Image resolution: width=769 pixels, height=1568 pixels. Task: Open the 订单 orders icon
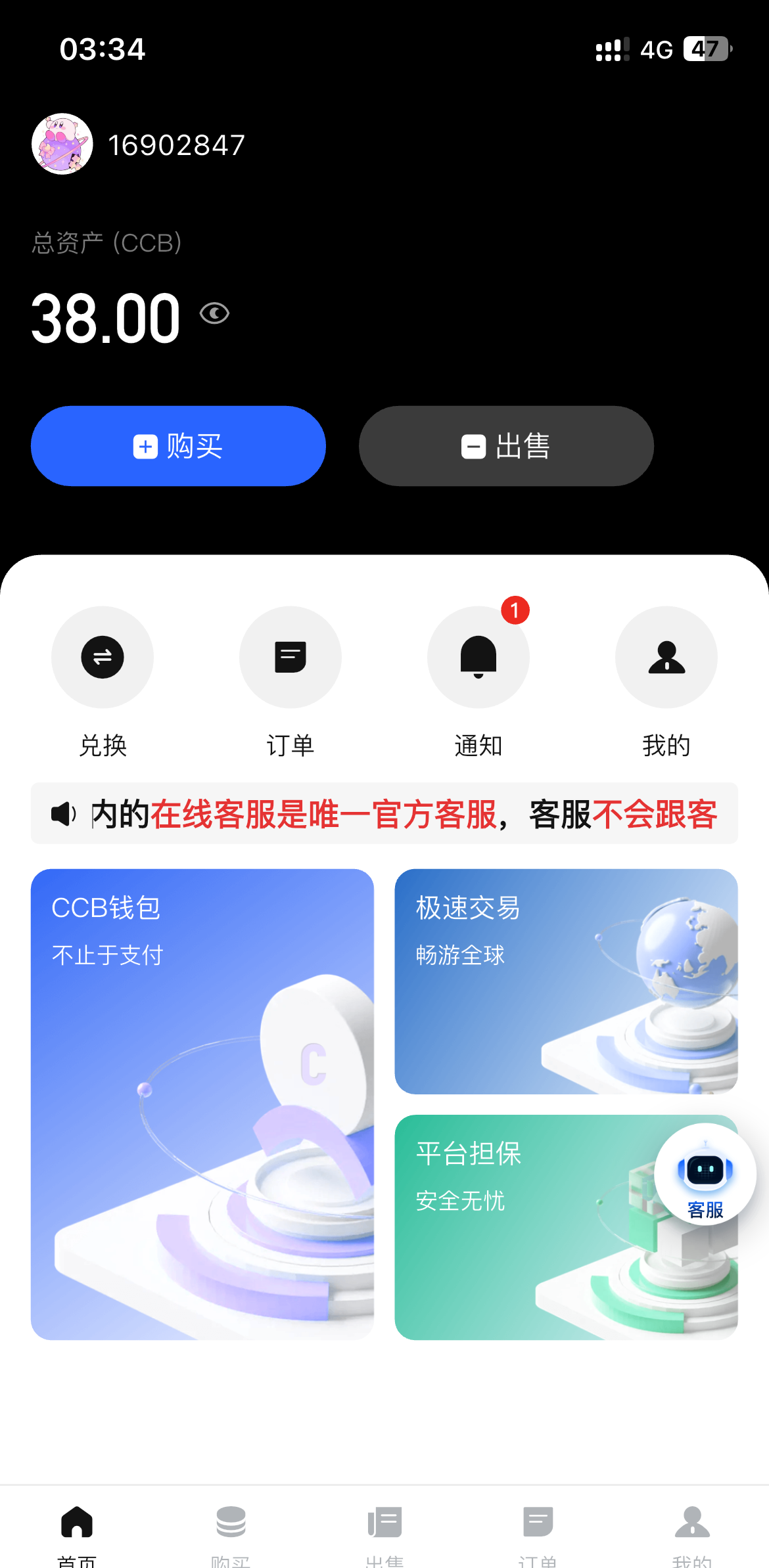[x=291, y=657]
